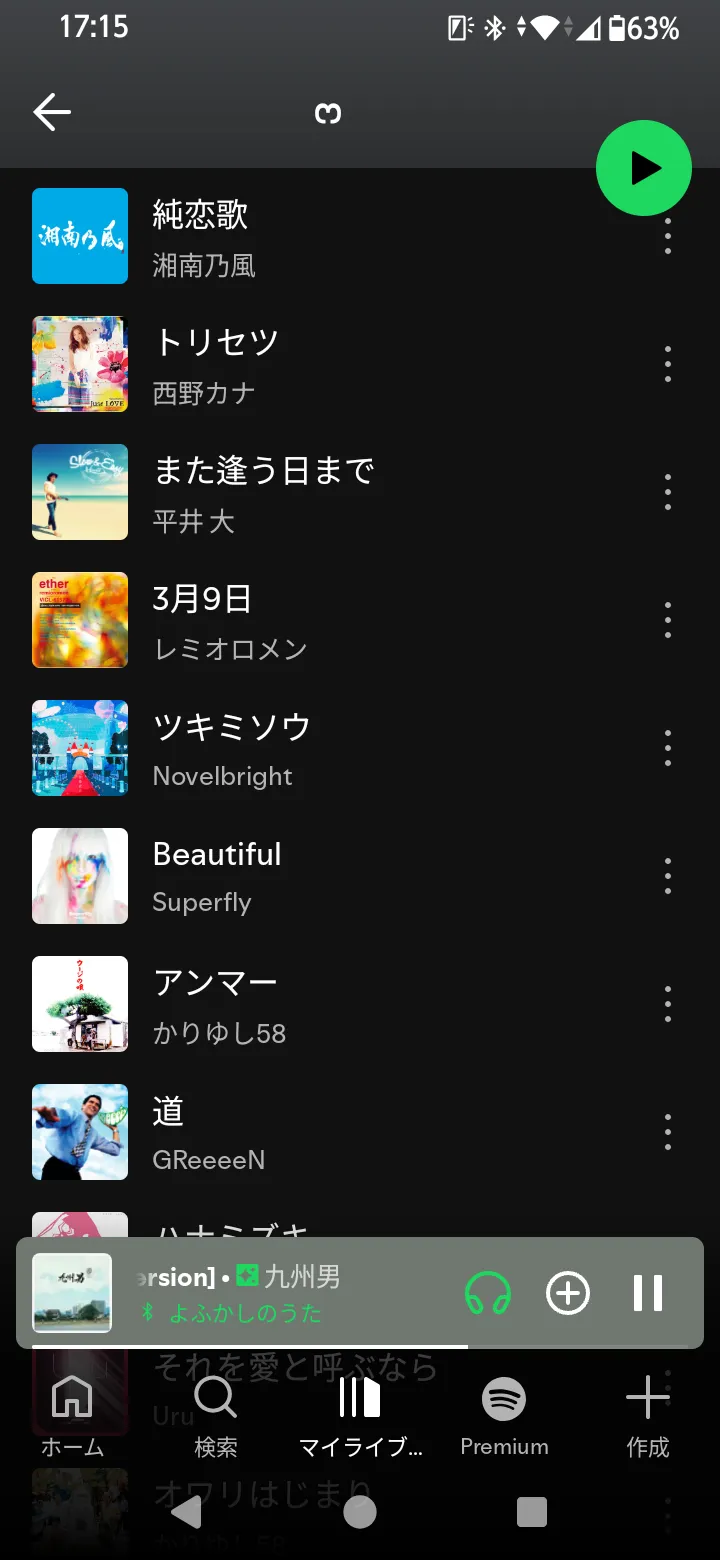Screen dimensions: 720x1560
Task: Pause the currently playing song
Action: pyautogui.click(x=648, y=1293)
